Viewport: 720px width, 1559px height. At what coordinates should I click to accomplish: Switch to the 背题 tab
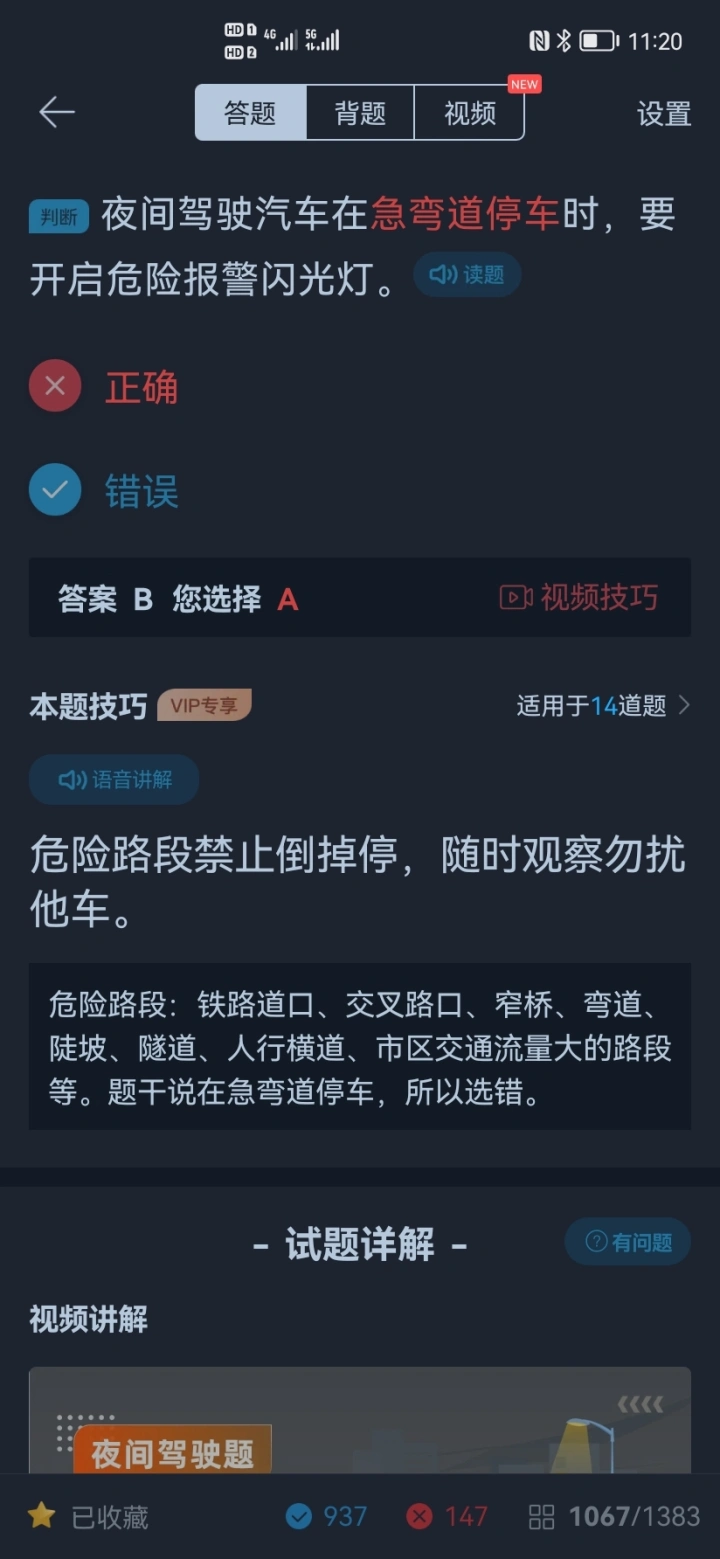point(360,113)
